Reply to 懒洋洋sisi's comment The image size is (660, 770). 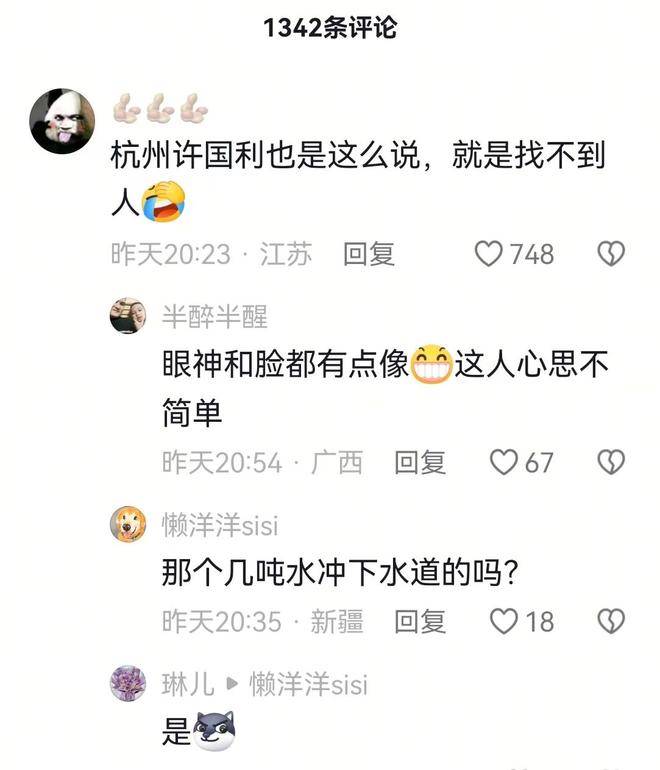click(420, 621)
